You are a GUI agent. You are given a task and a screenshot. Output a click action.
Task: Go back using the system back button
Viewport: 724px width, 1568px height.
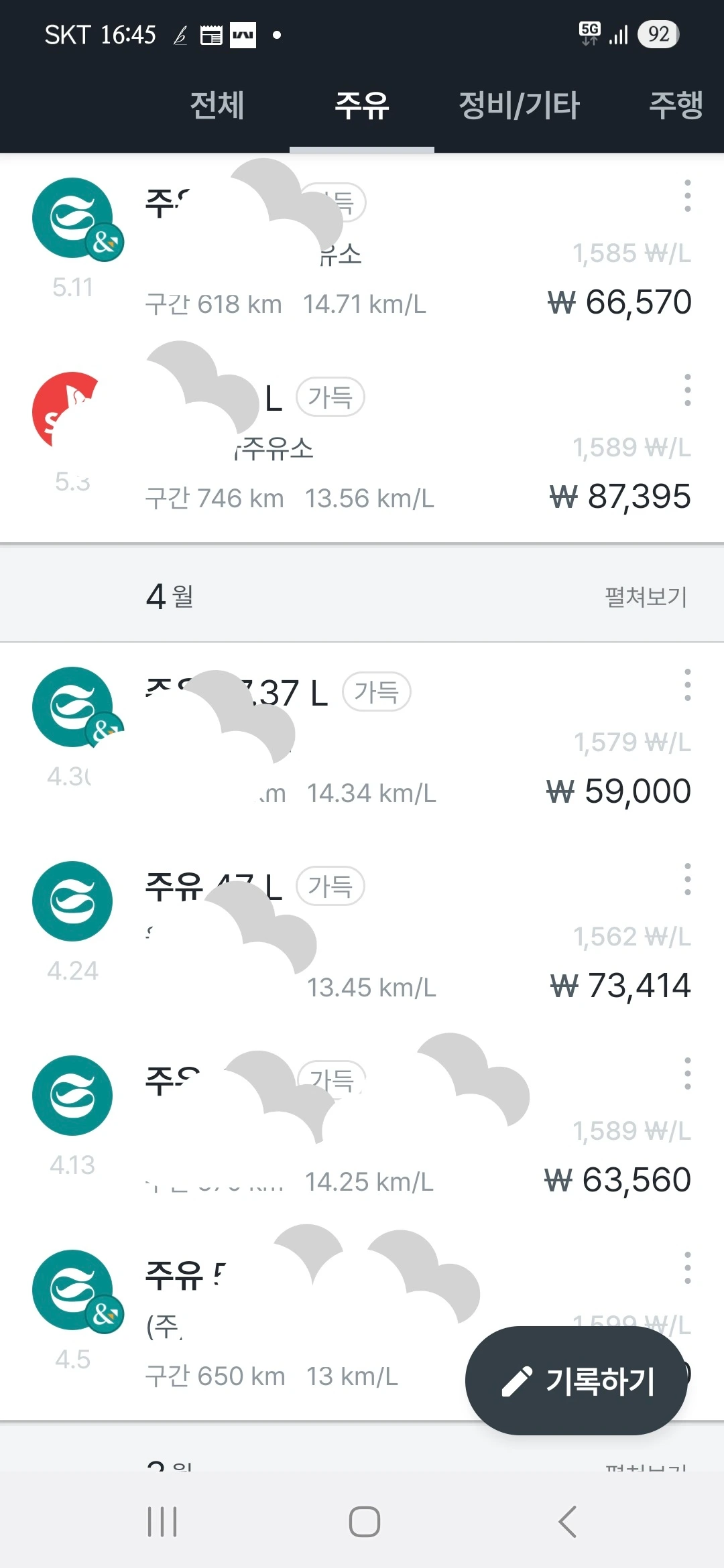[567, 1522]
